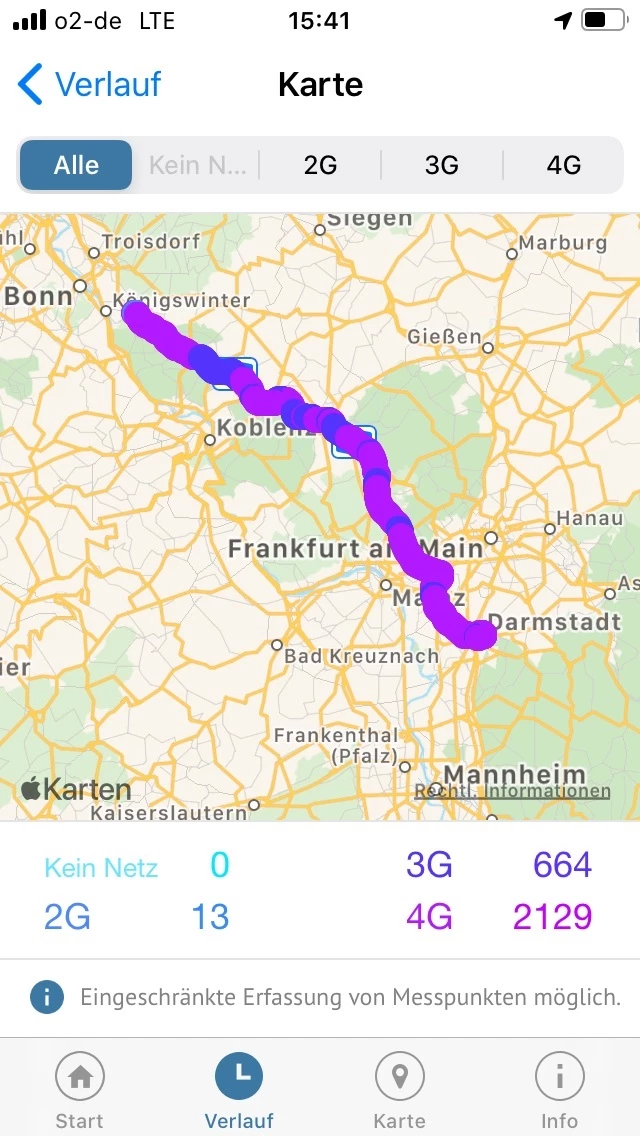Screen dimensions: 640x1136
Task: Open the Info tab
Action: [x=559, y=1090]
